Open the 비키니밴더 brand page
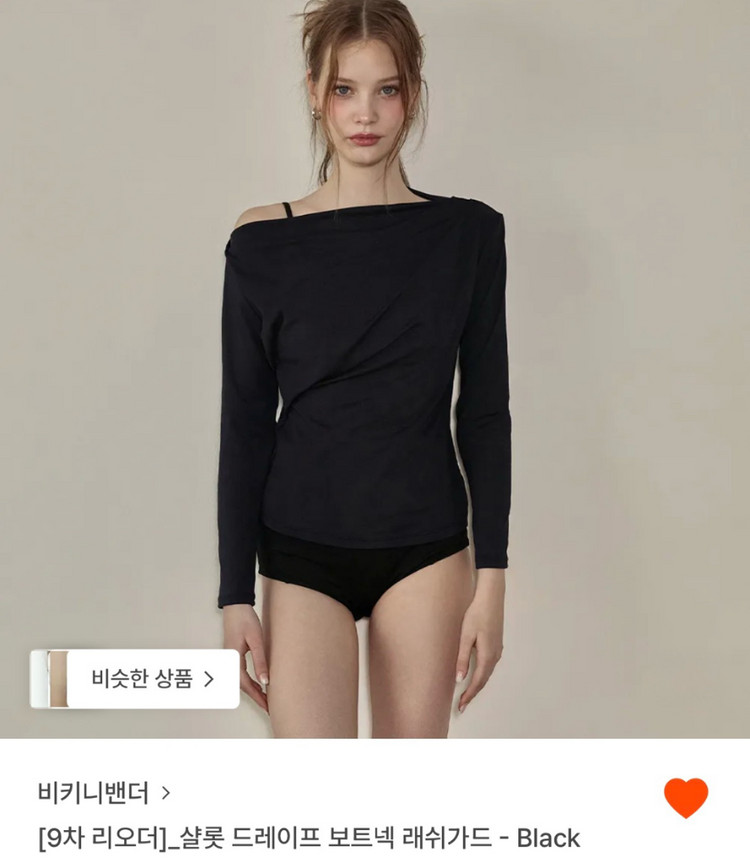This screenshot has width=750, height=868. point(104,794)
